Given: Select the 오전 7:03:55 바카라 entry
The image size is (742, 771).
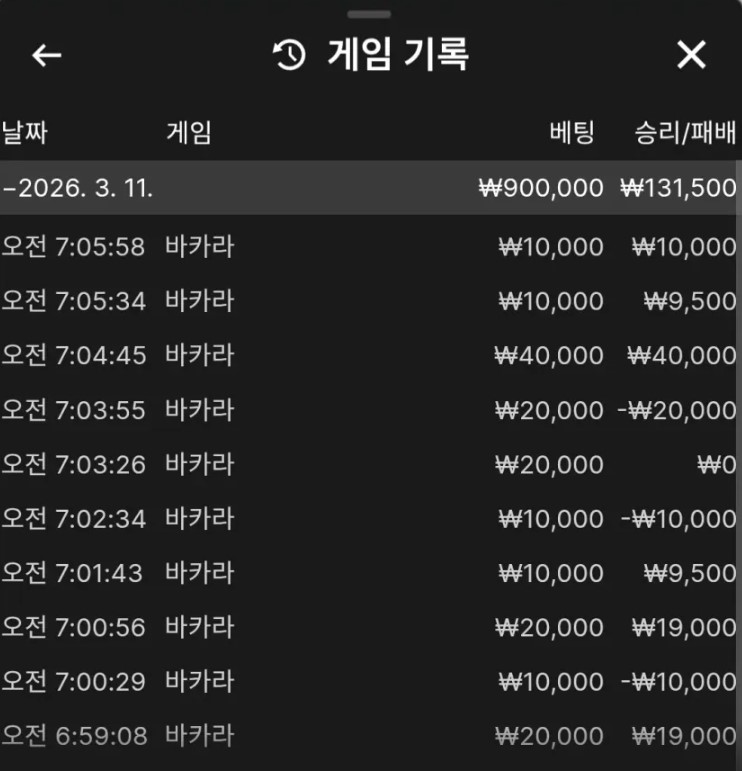Looking at the screenshot, I should click(370, 410).
